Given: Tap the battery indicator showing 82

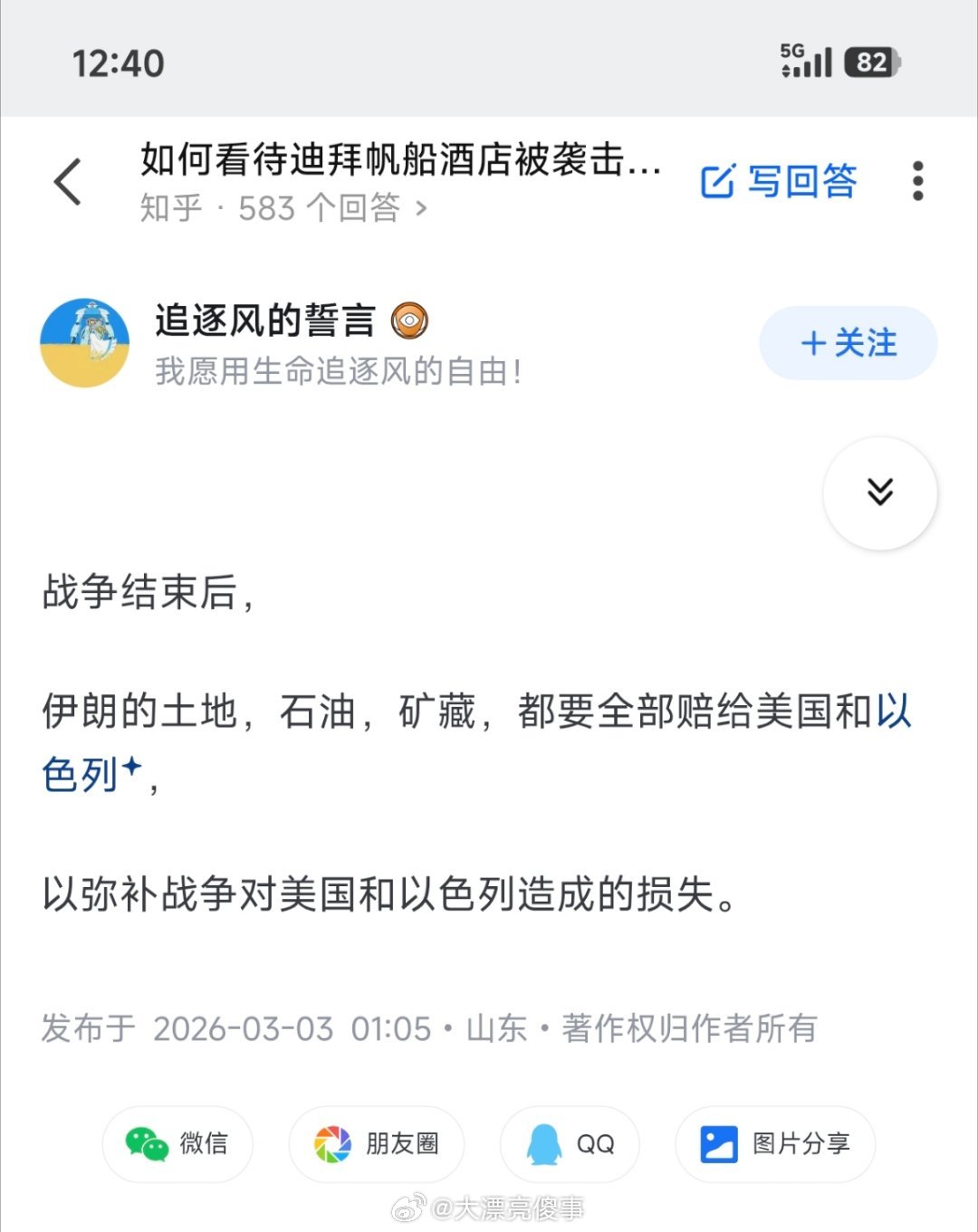Looking at the screenshot, I should pyautogui.click(x=871, y=62).
